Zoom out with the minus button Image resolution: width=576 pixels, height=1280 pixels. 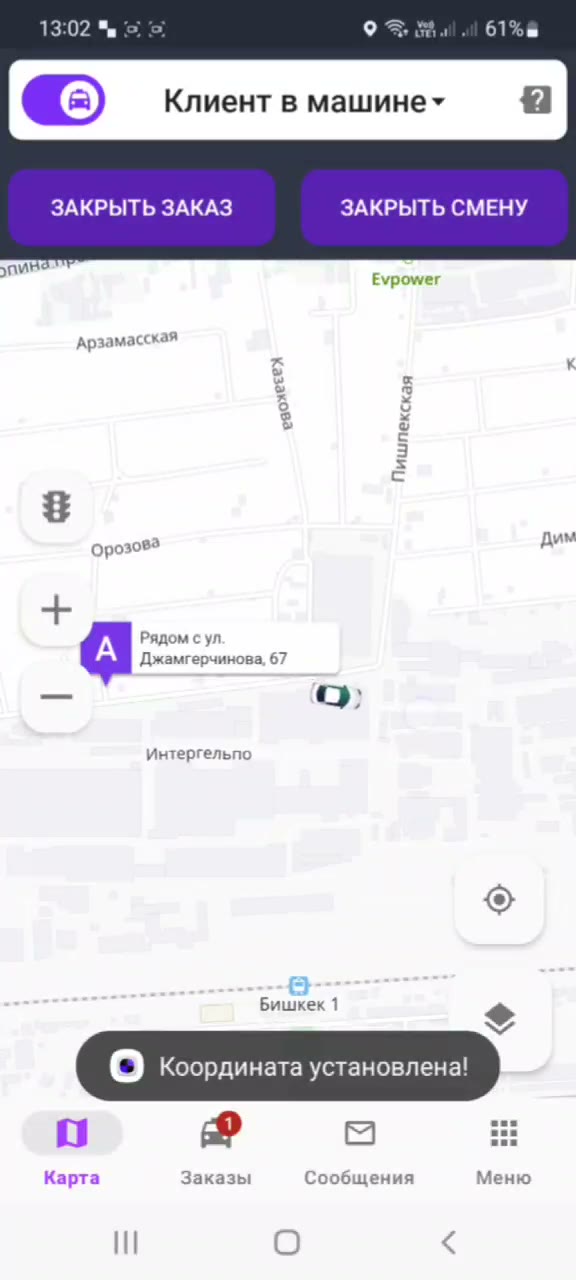pos(56,696)
